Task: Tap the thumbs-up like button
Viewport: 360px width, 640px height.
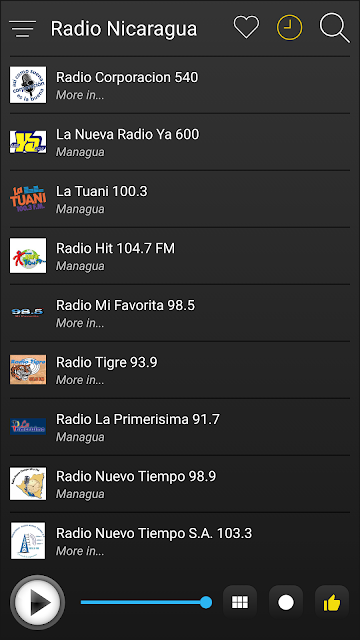Action: pos(332,602)
